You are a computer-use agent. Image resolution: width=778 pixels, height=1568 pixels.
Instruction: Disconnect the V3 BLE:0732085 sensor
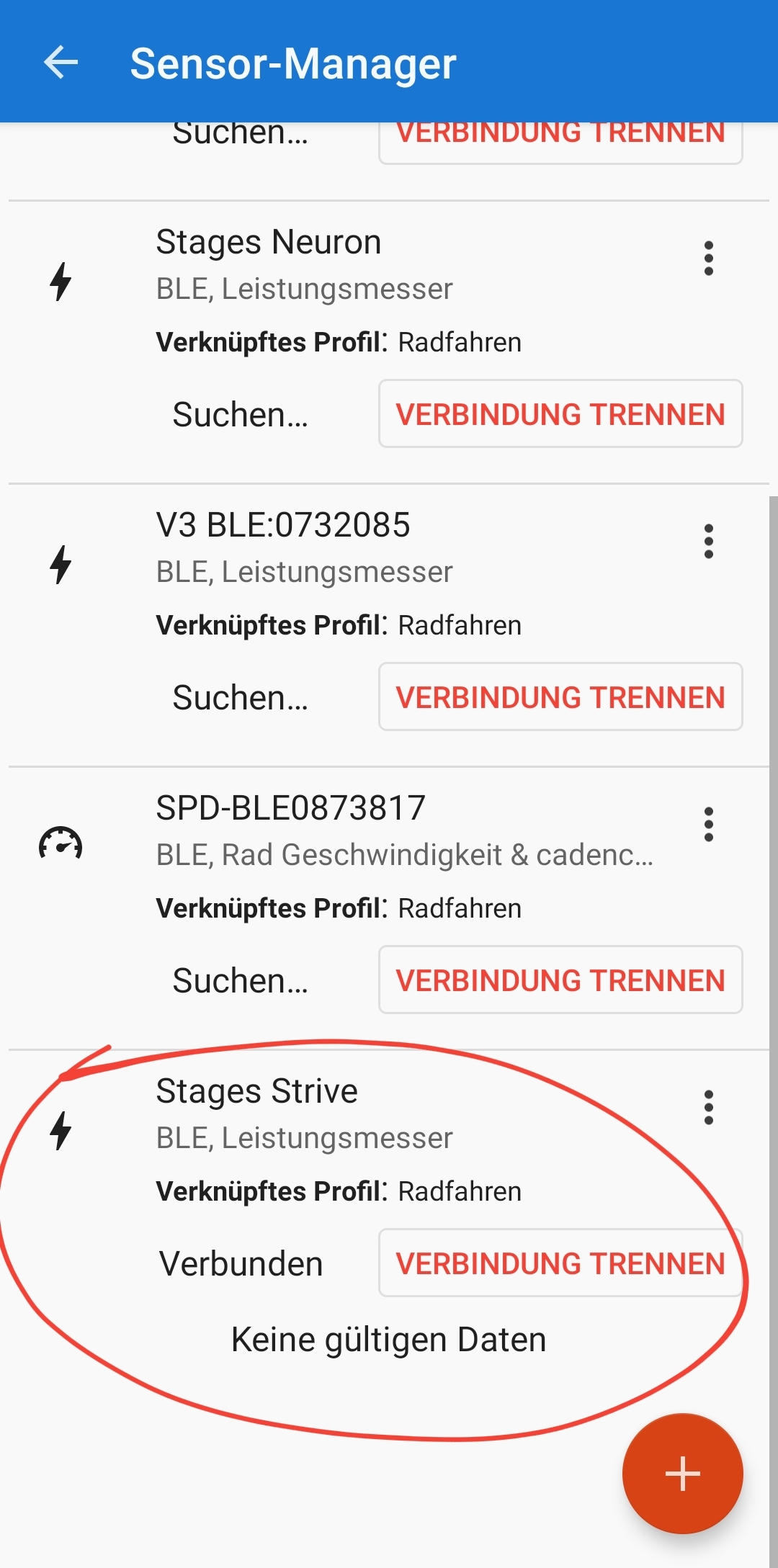pyautogui.click(x=560, y=697)
